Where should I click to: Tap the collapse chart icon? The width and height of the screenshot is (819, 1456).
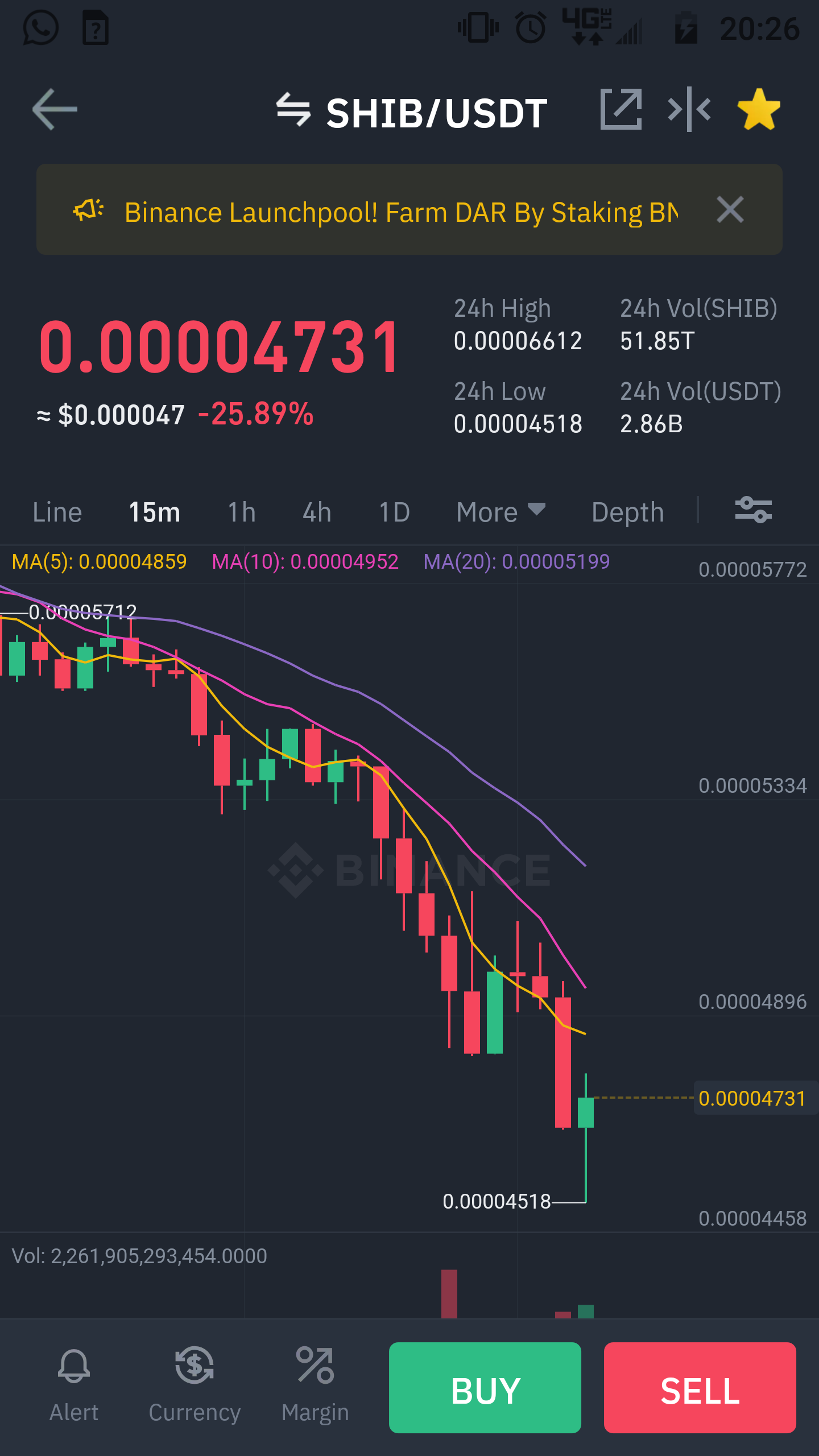(689, 109)
